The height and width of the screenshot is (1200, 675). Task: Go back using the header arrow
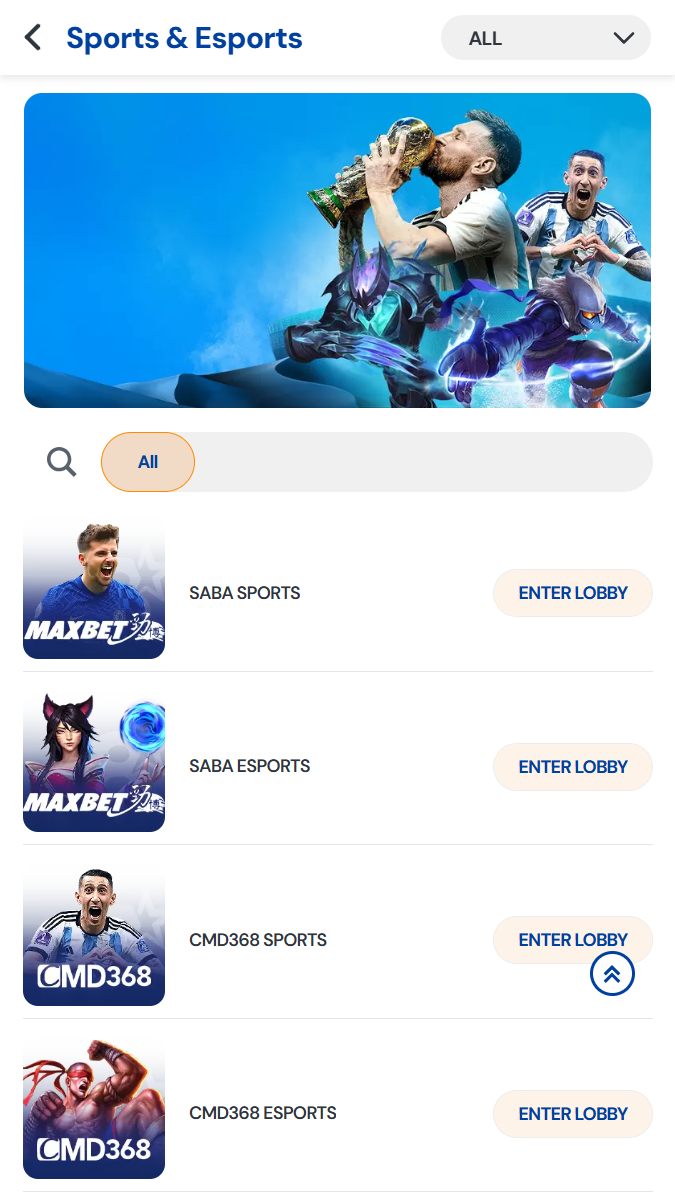click(34, 38)
